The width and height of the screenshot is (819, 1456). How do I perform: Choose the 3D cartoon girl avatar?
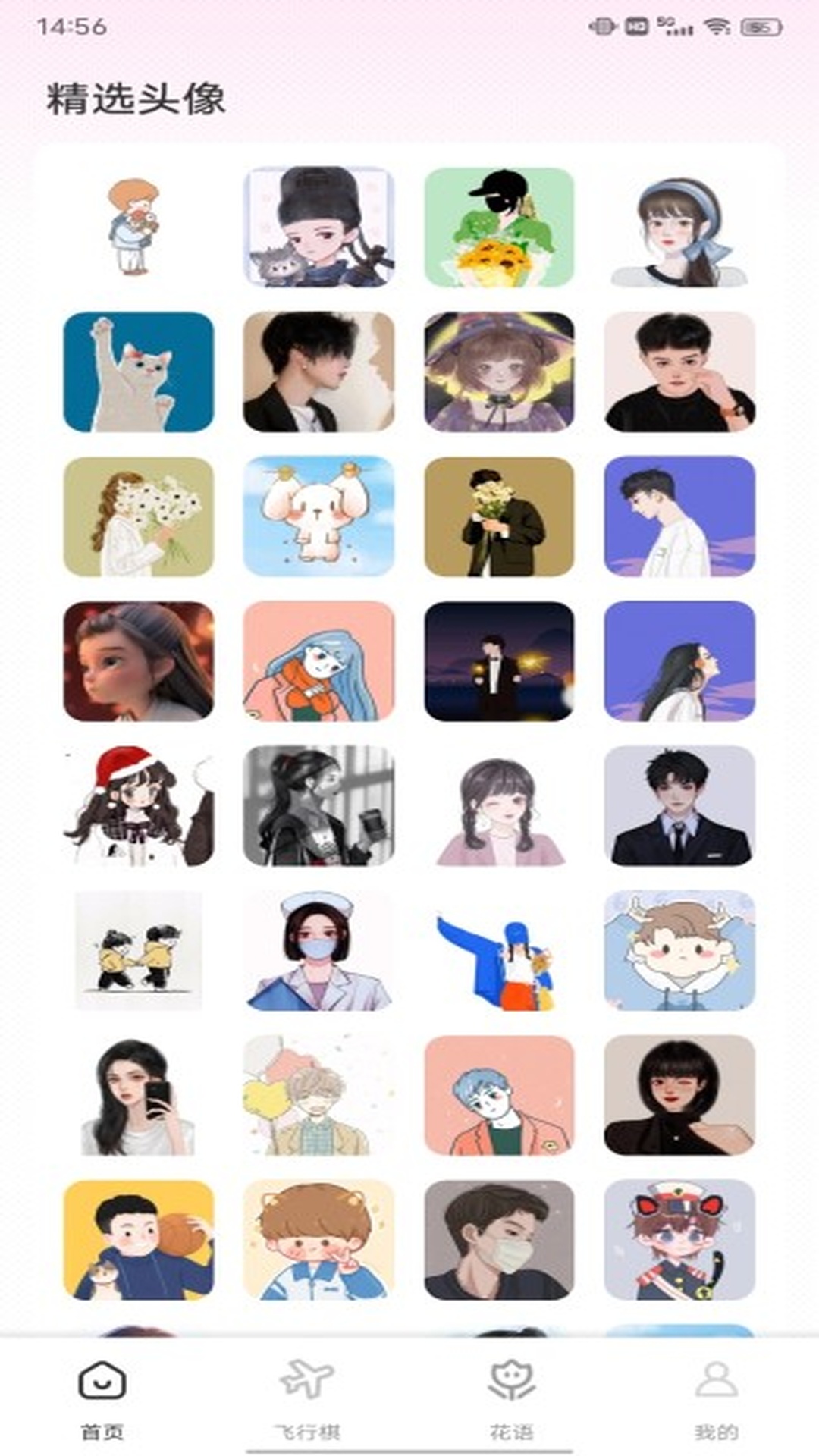click(139, 661)
